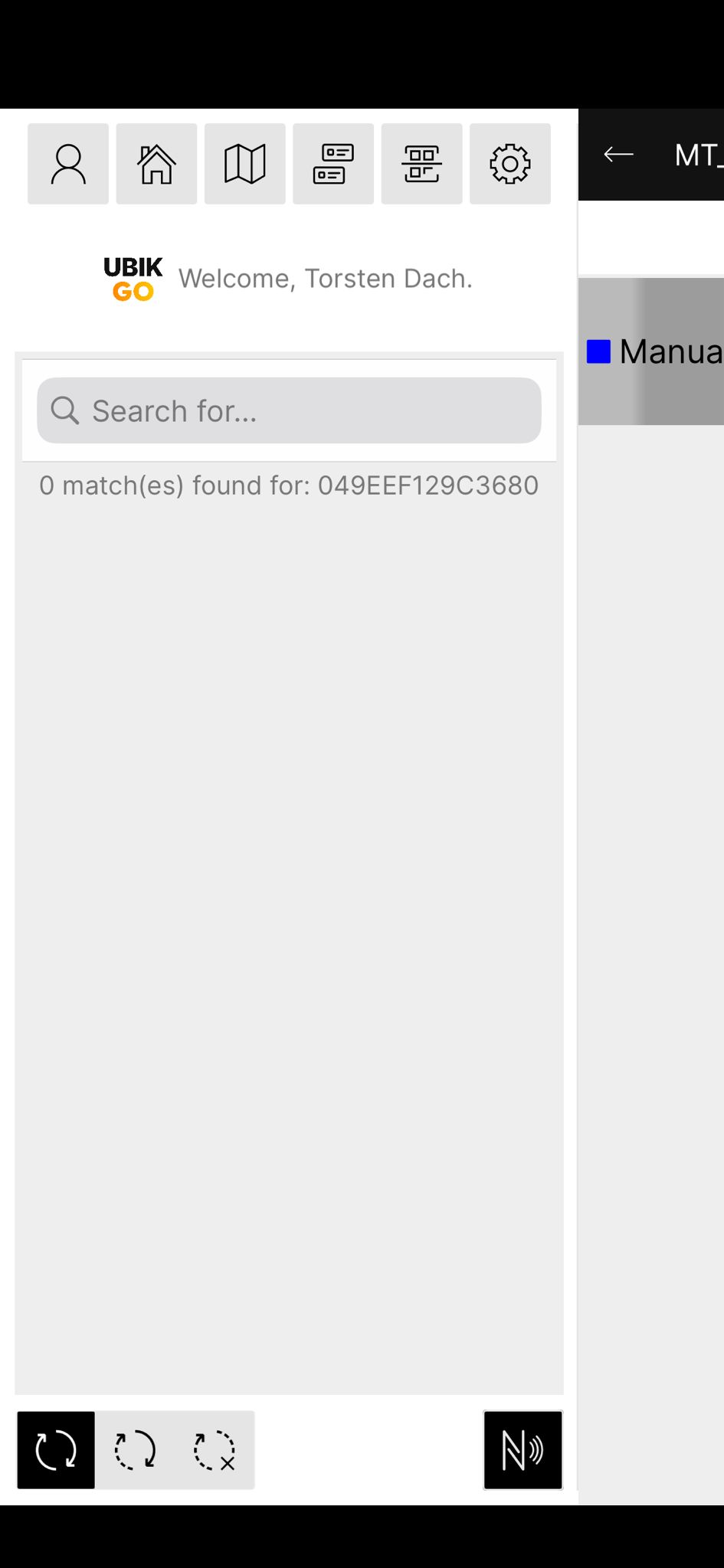Tap the Search for... field
This screenshot has width=724, height=1568.
click(x=289, y=410)
